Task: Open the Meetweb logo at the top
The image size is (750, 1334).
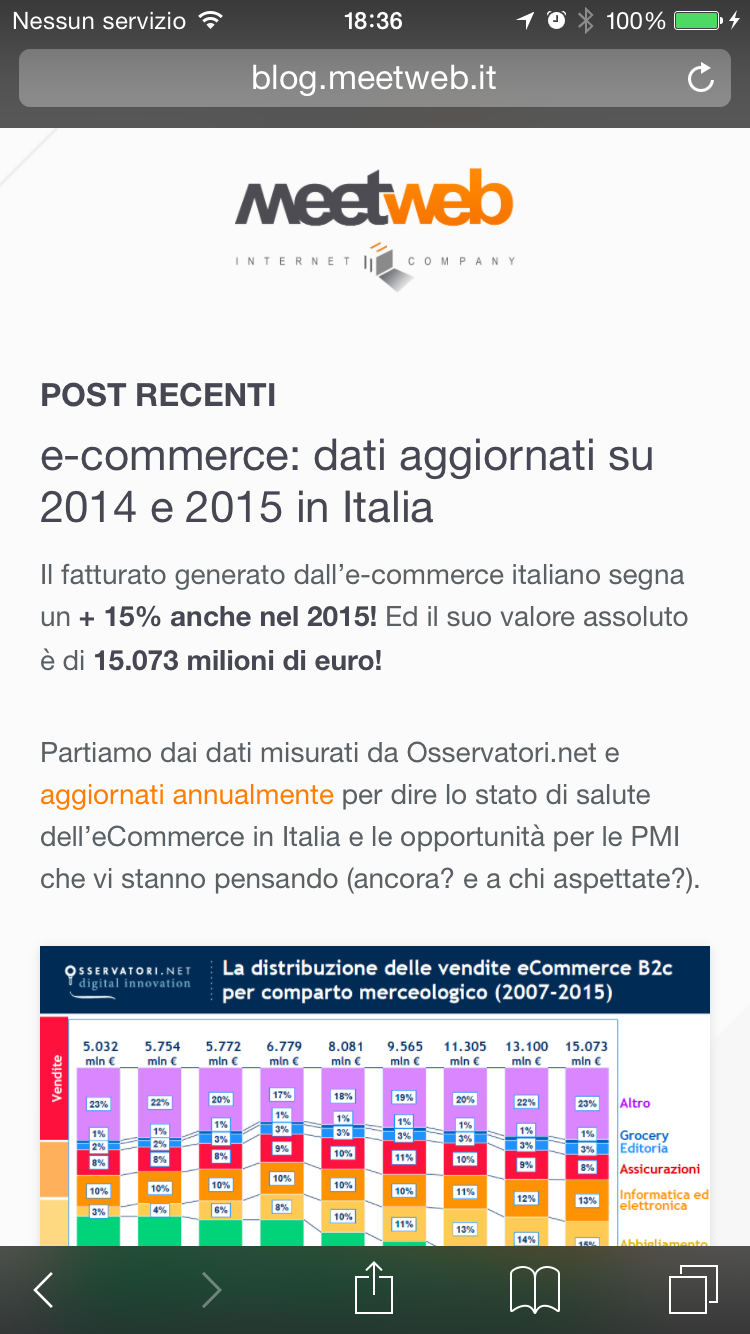Action: tap(375, 229)
